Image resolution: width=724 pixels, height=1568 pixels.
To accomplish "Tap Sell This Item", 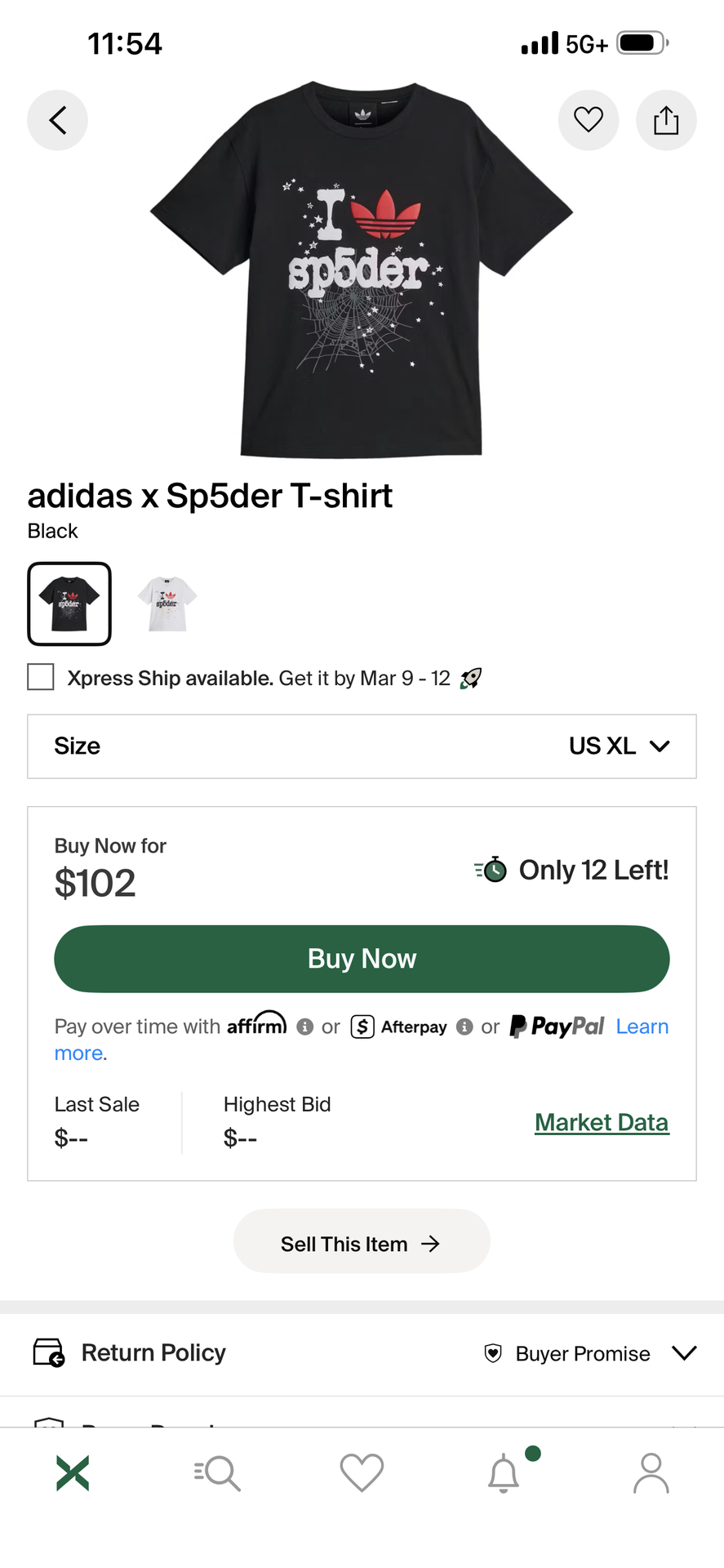I will pyautogui.click(x=362, y=1244).
